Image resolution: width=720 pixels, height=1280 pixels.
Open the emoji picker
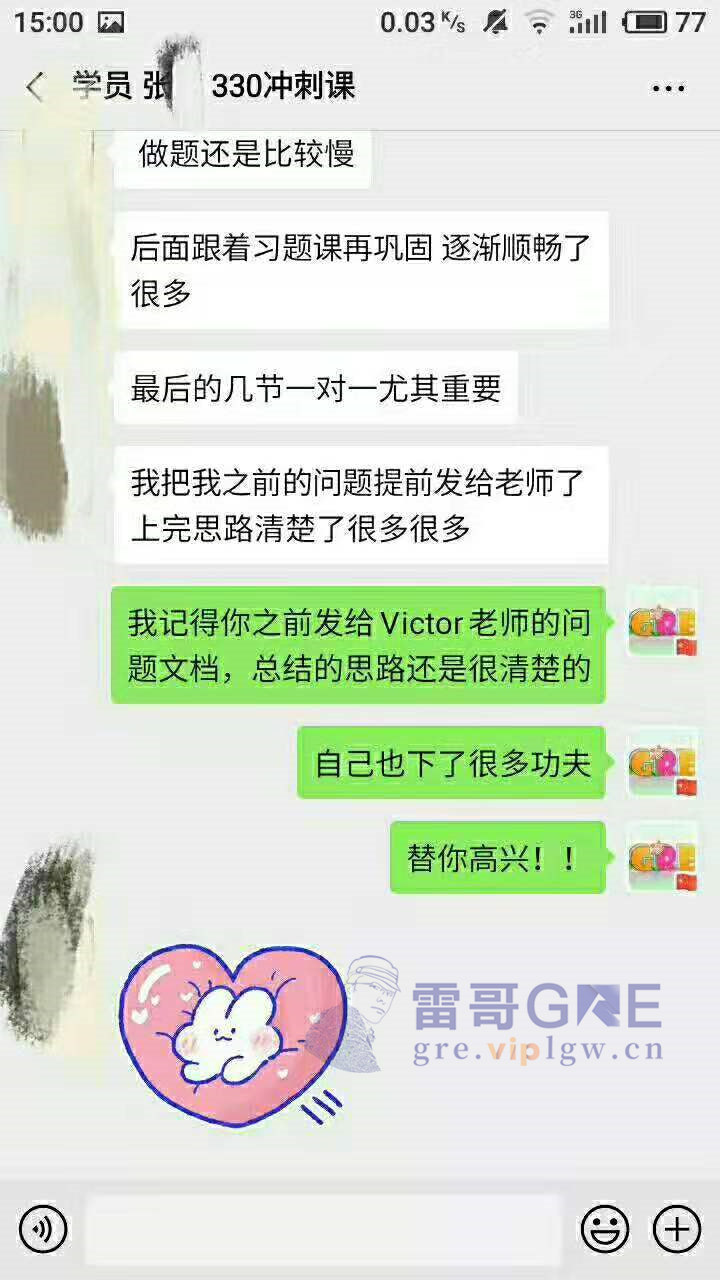click(605, 1229)
